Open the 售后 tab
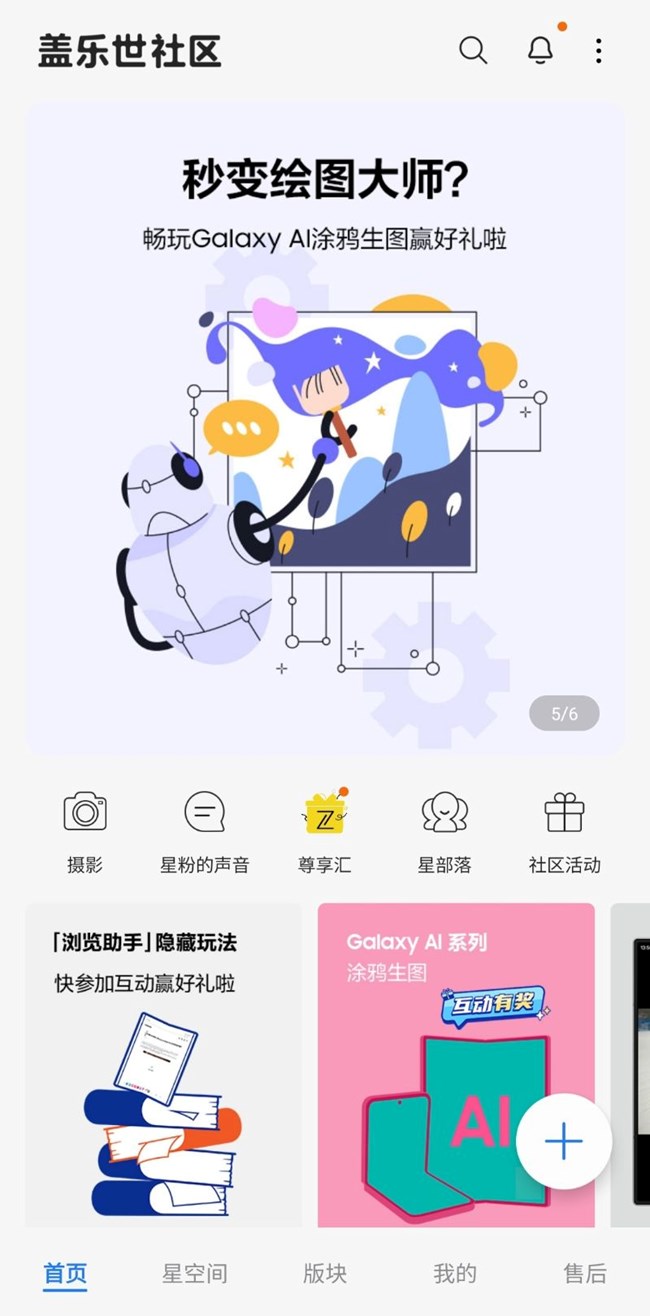The image size is (650, 1316). click(x=585, y=1273)
